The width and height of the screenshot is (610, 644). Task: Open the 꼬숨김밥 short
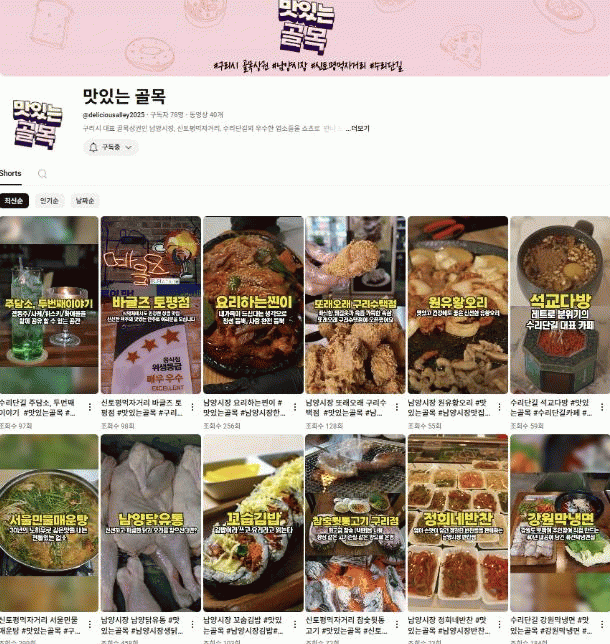click(252, 520)
